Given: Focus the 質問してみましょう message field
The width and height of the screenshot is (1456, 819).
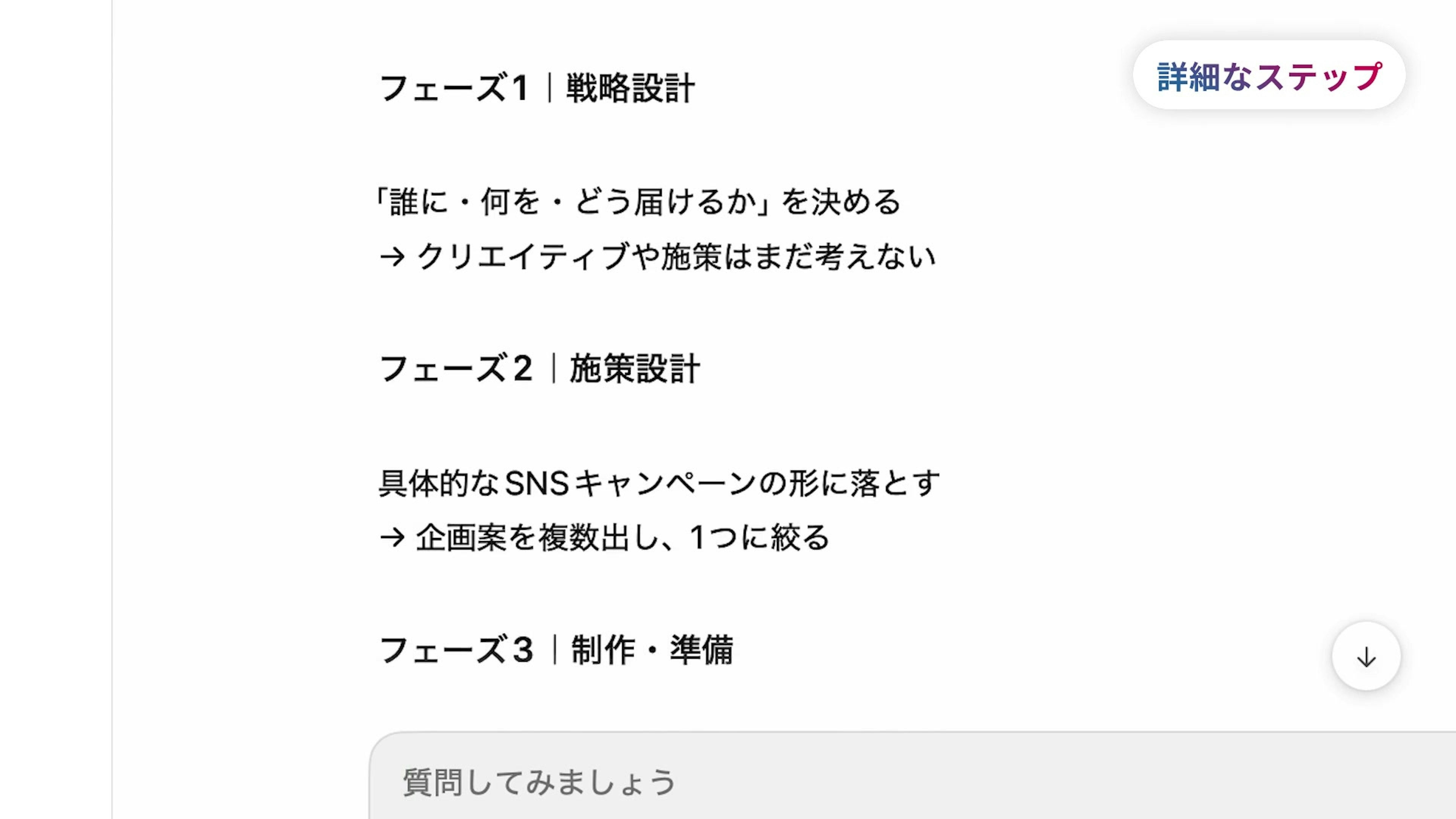Looking at the screenshot, I should tap(848, 782).
